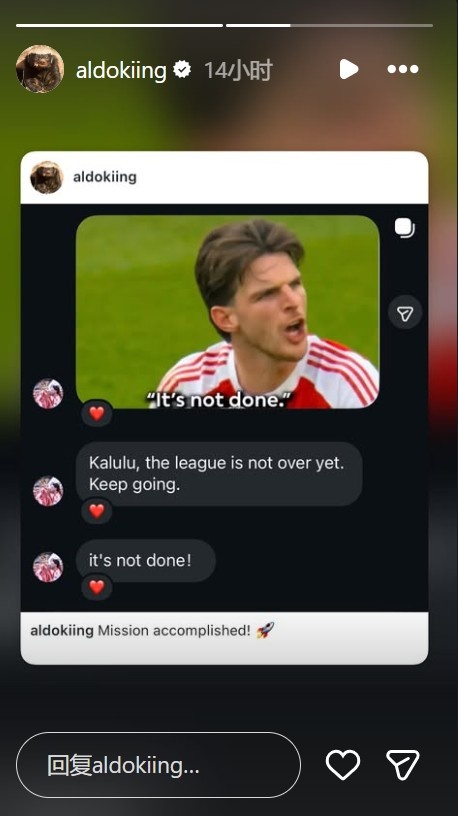Open the three-dot more options menu

(403, 69)
